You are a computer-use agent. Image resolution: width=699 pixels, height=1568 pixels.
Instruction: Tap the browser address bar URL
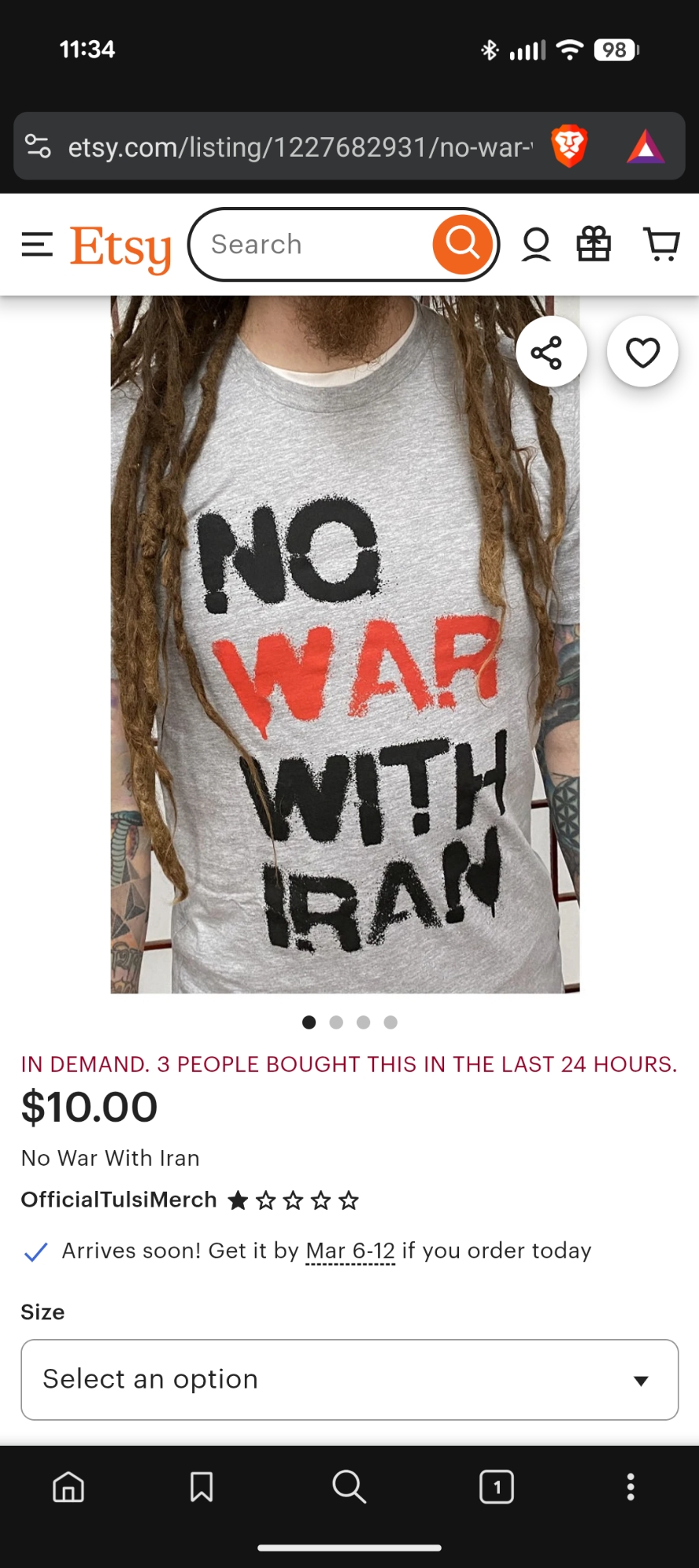298,147
